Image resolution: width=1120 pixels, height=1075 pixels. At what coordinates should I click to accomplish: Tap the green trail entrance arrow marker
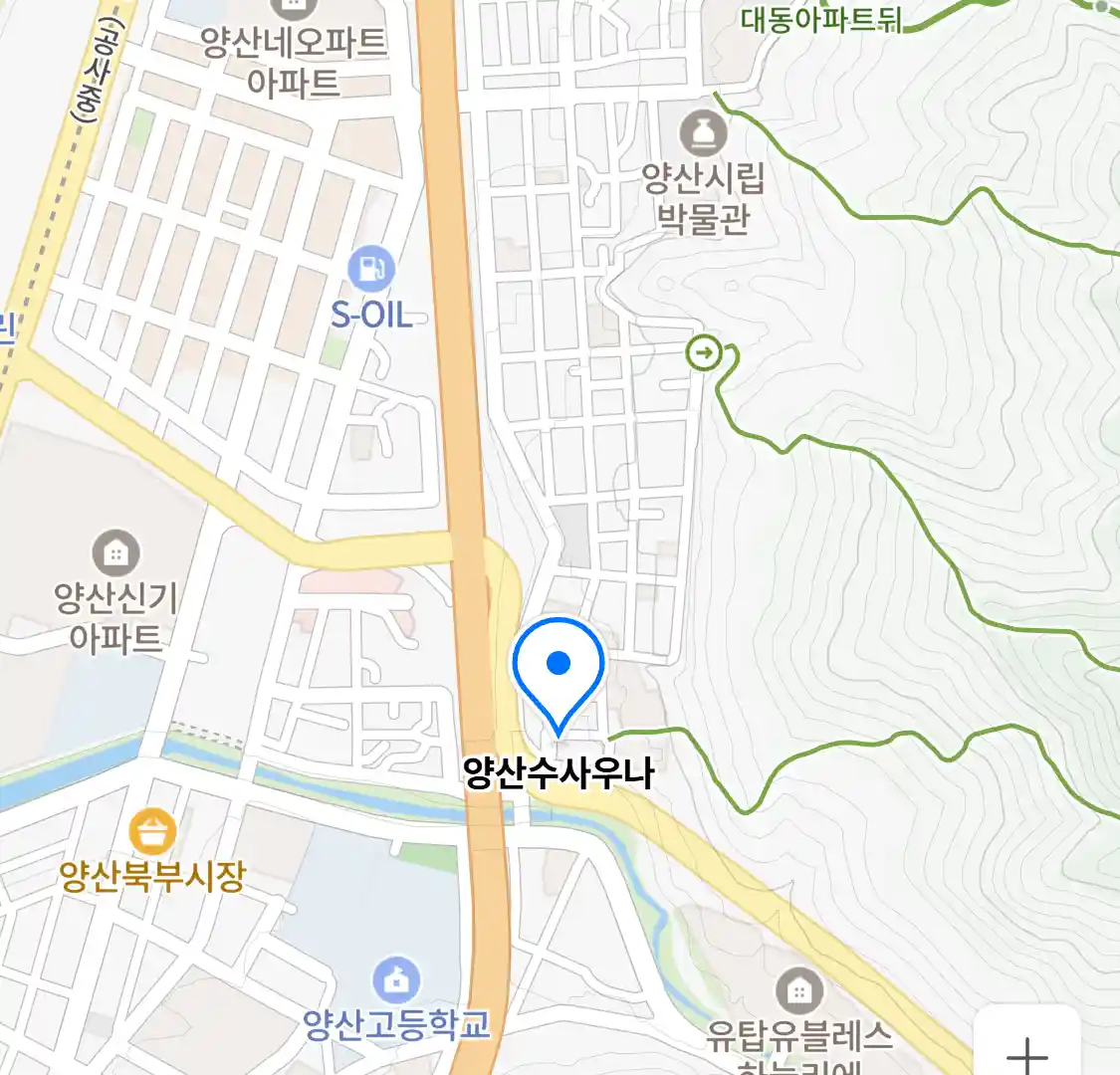pos(704,351)
